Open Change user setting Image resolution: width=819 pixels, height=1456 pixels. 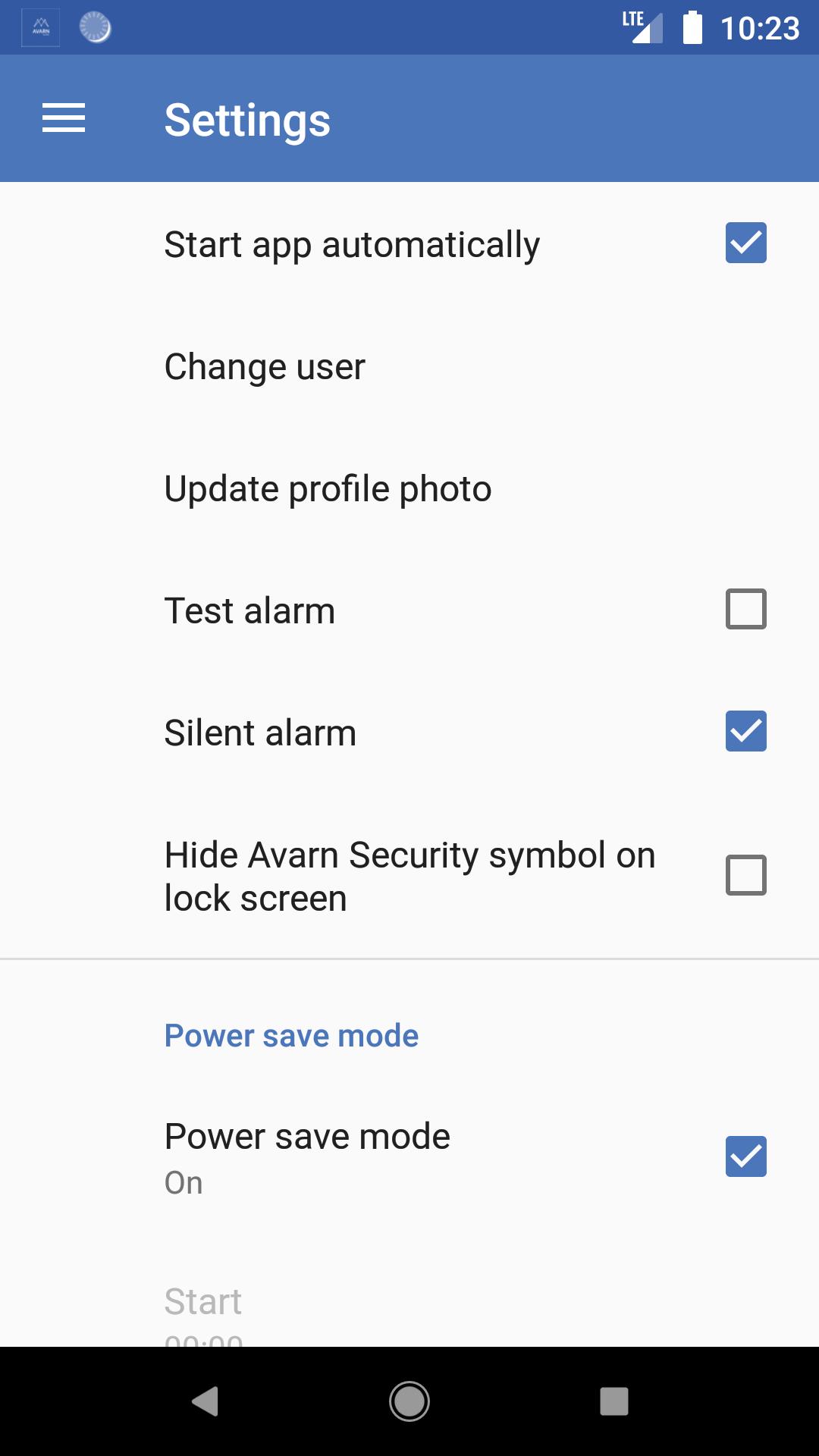pyautogui.click(x=409, y=367)
